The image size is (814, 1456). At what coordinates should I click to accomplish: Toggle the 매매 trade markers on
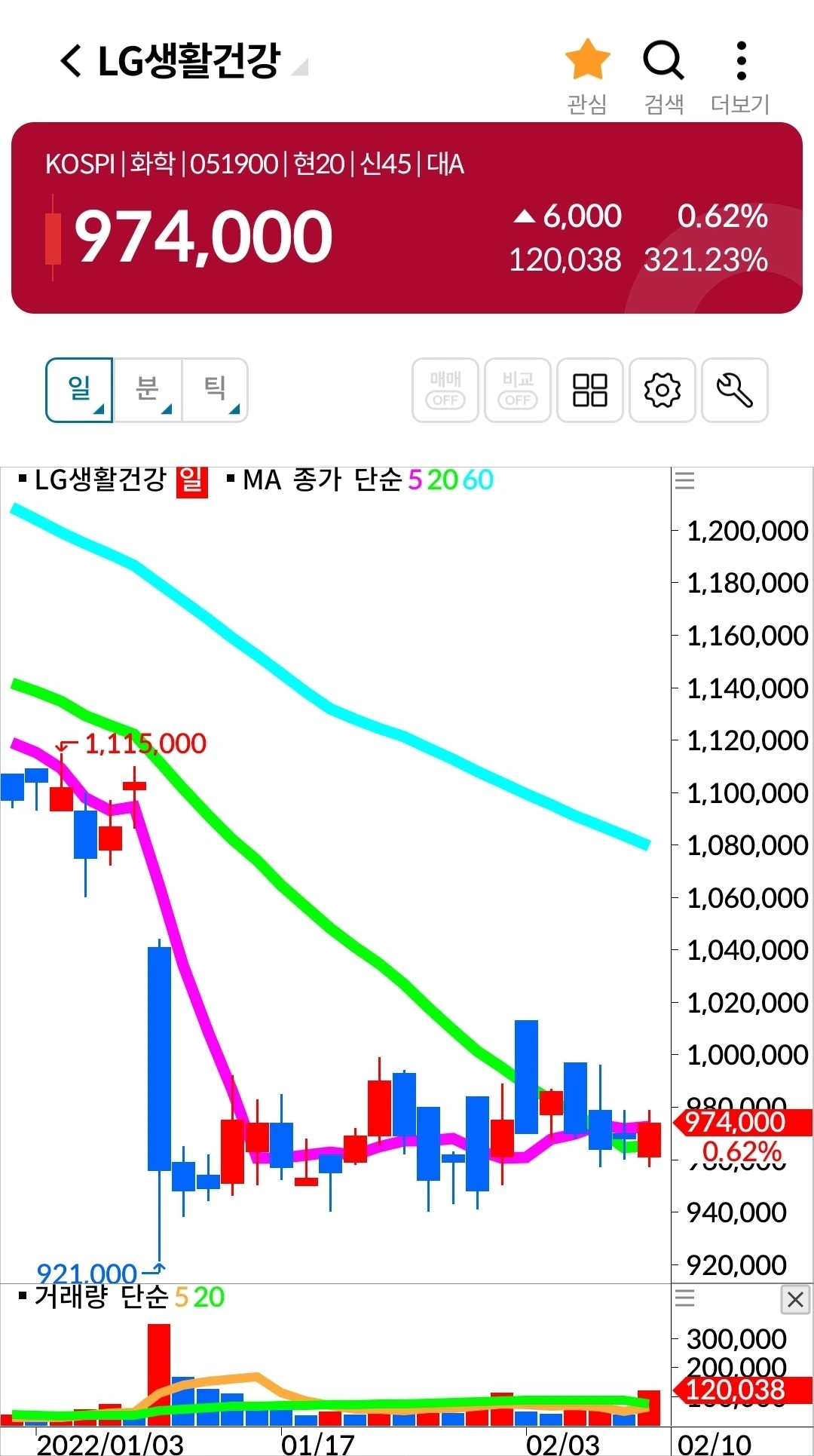[445, 390]
